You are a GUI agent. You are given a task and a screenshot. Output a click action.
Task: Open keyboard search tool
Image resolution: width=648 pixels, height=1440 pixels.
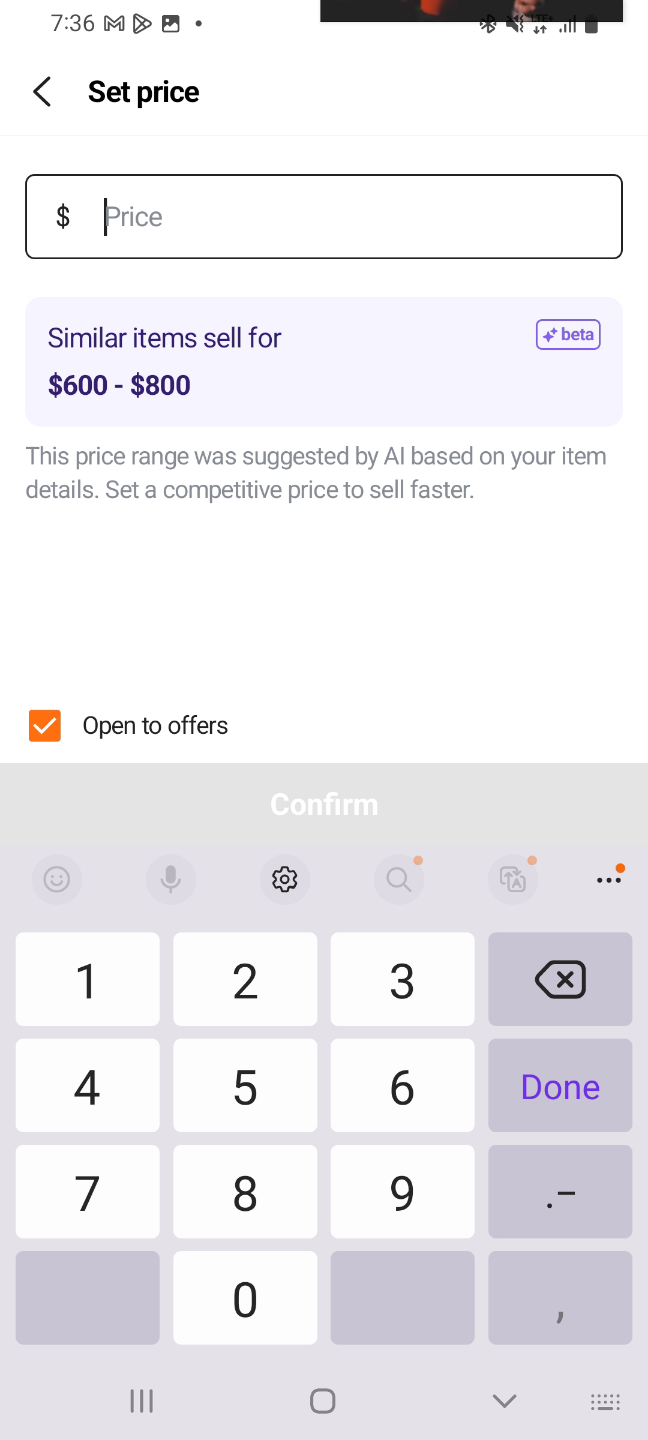(x=399, y=879)
